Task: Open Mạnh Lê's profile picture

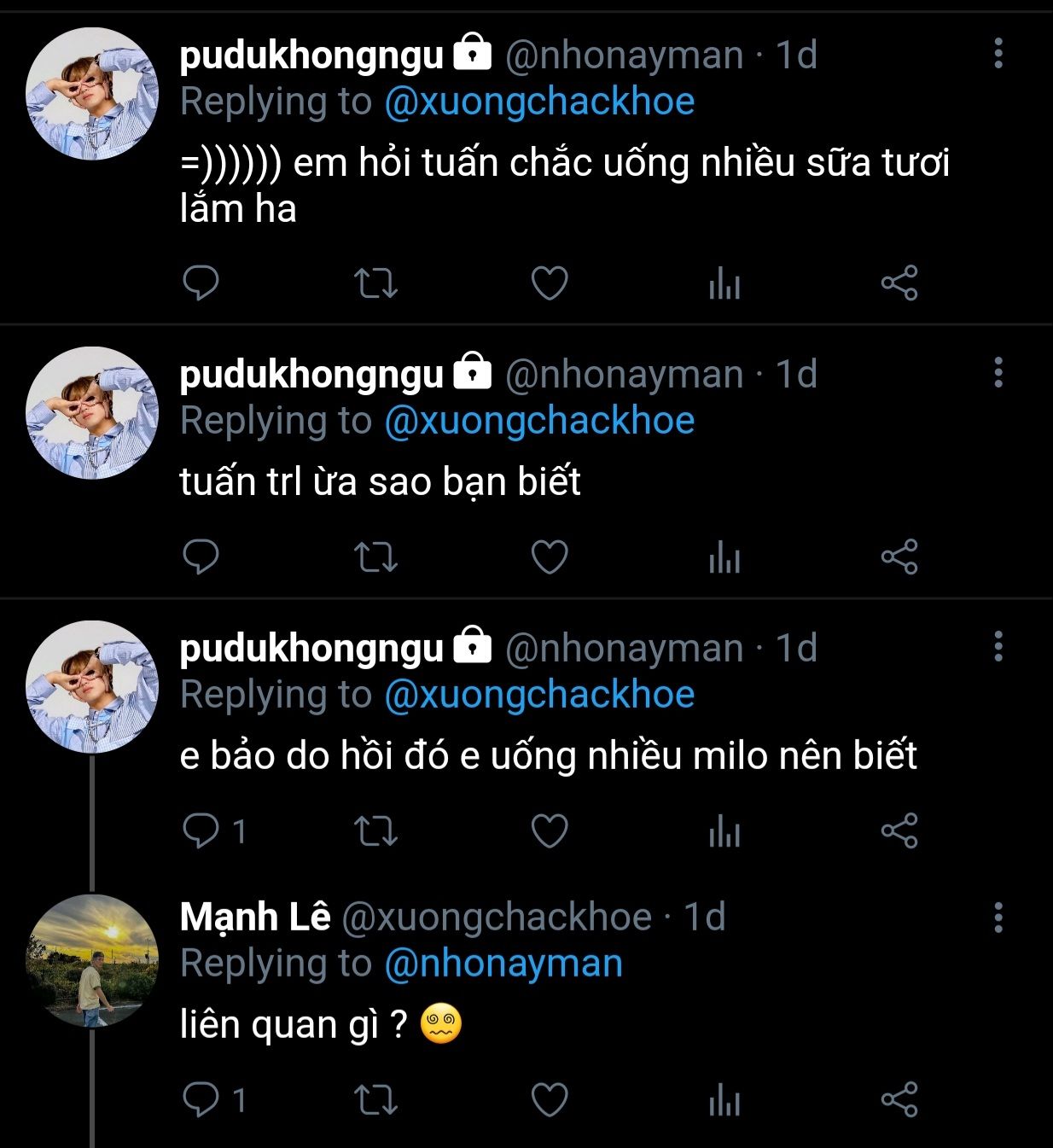Action: tap(92, 961)
